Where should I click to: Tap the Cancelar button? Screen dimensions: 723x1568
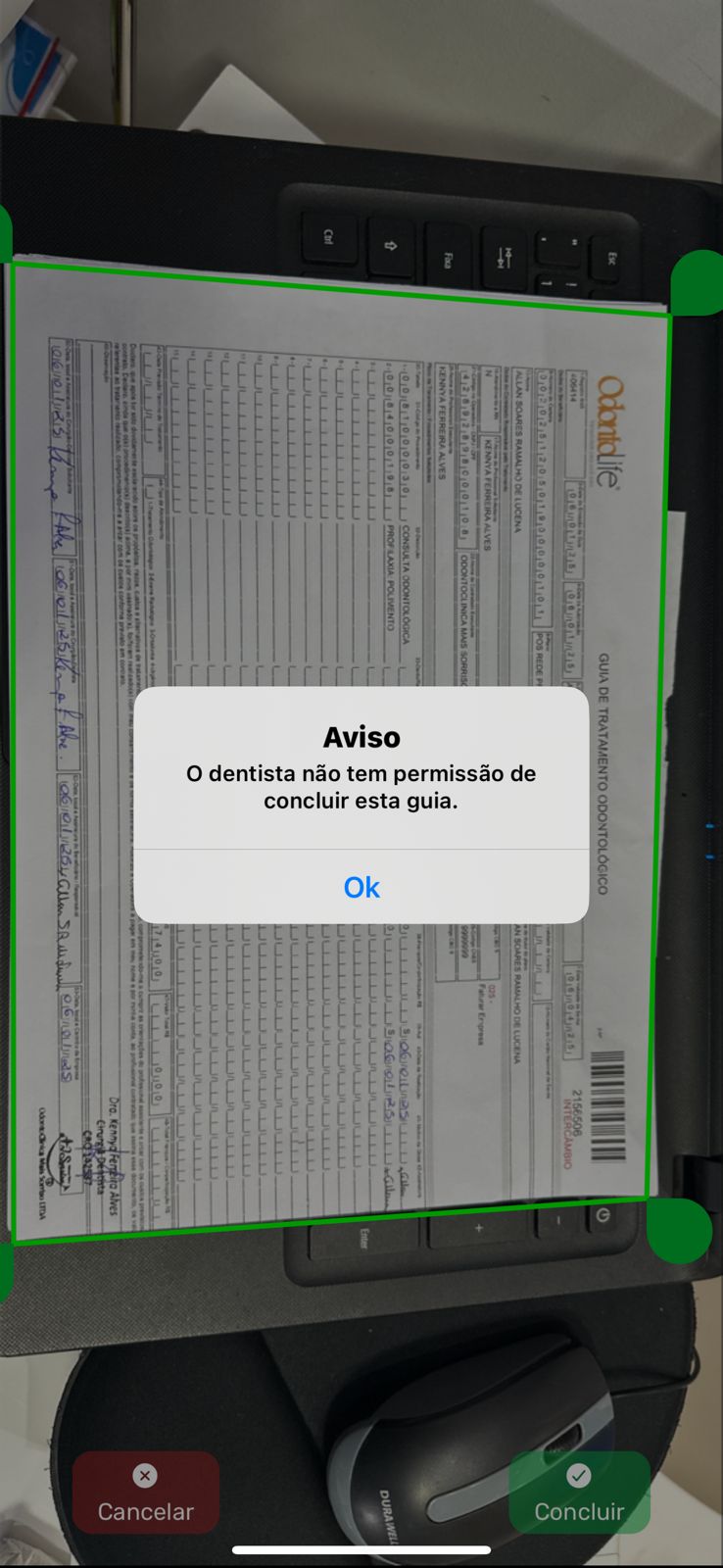click(145, 1493)
